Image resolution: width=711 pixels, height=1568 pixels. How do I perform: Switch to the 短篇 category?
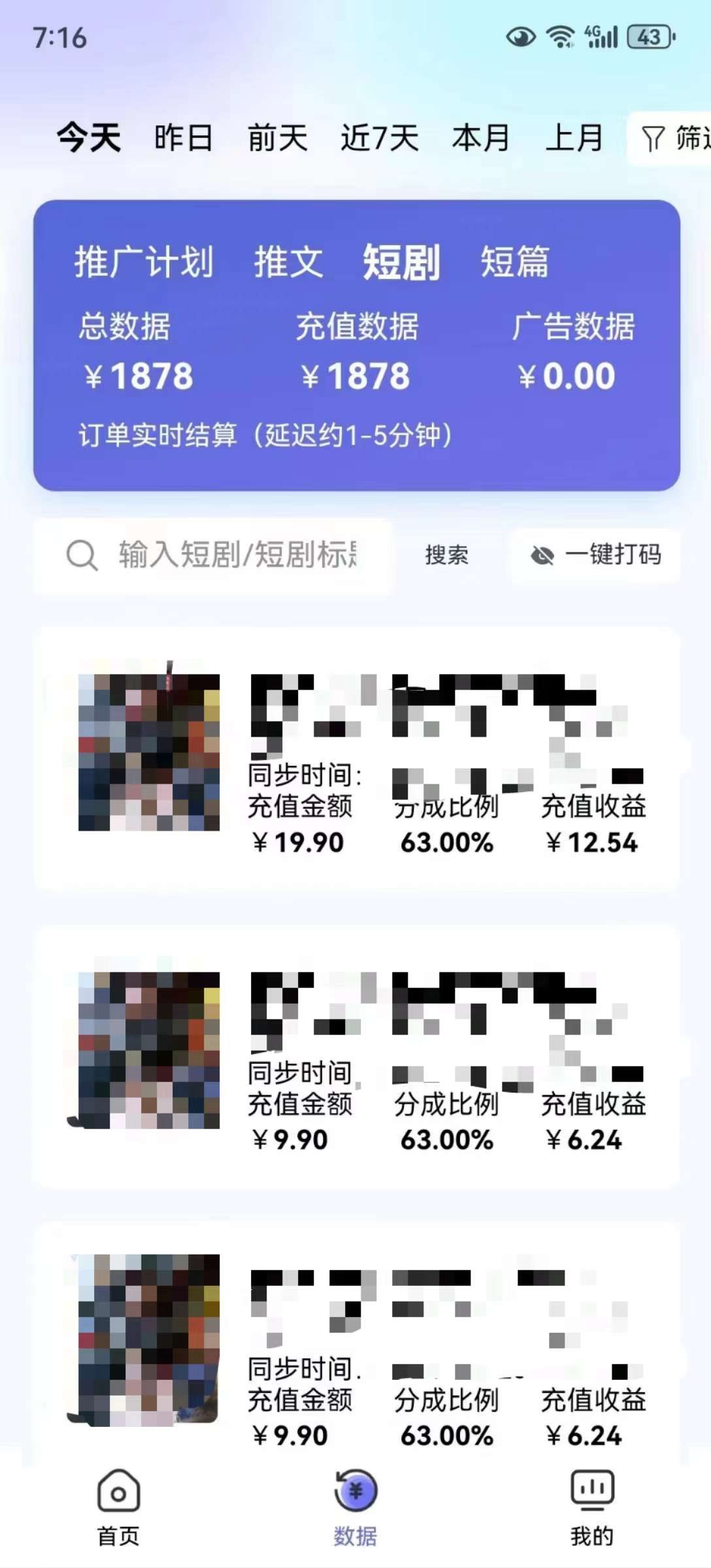[x=515, y=263]
